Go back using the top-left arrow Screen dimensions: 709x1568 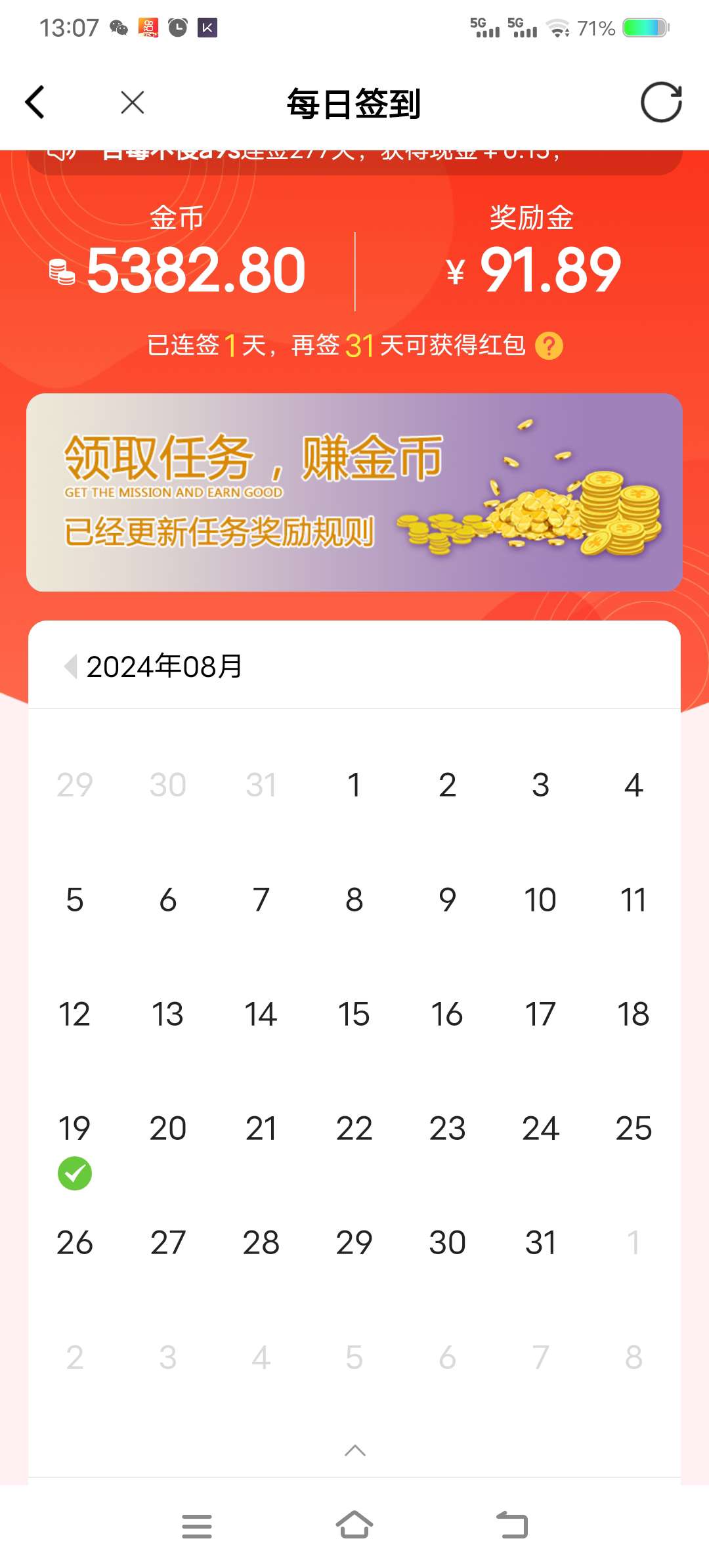click(35, 102)
